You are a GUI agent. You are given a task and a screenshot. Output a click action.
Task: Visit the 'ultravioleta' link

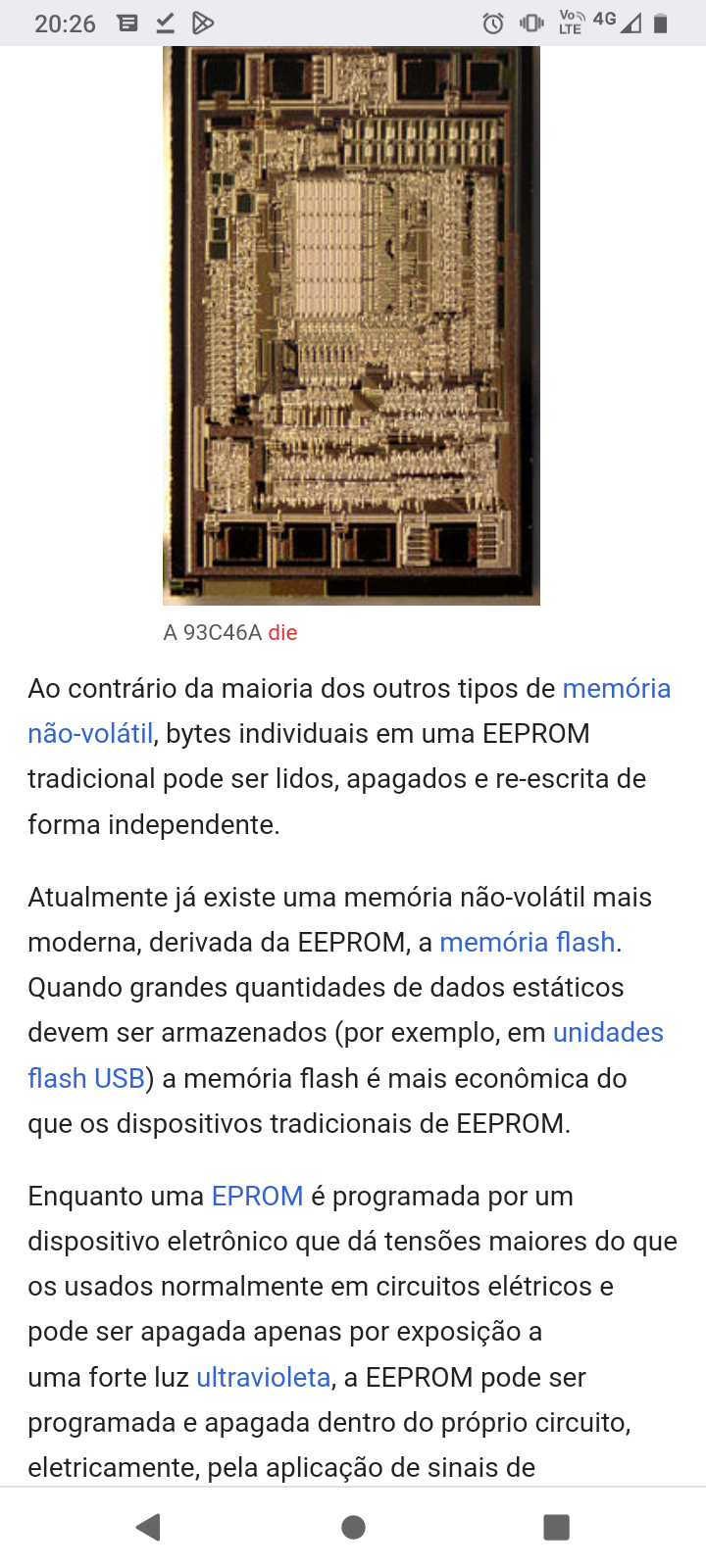(263, 1378)
